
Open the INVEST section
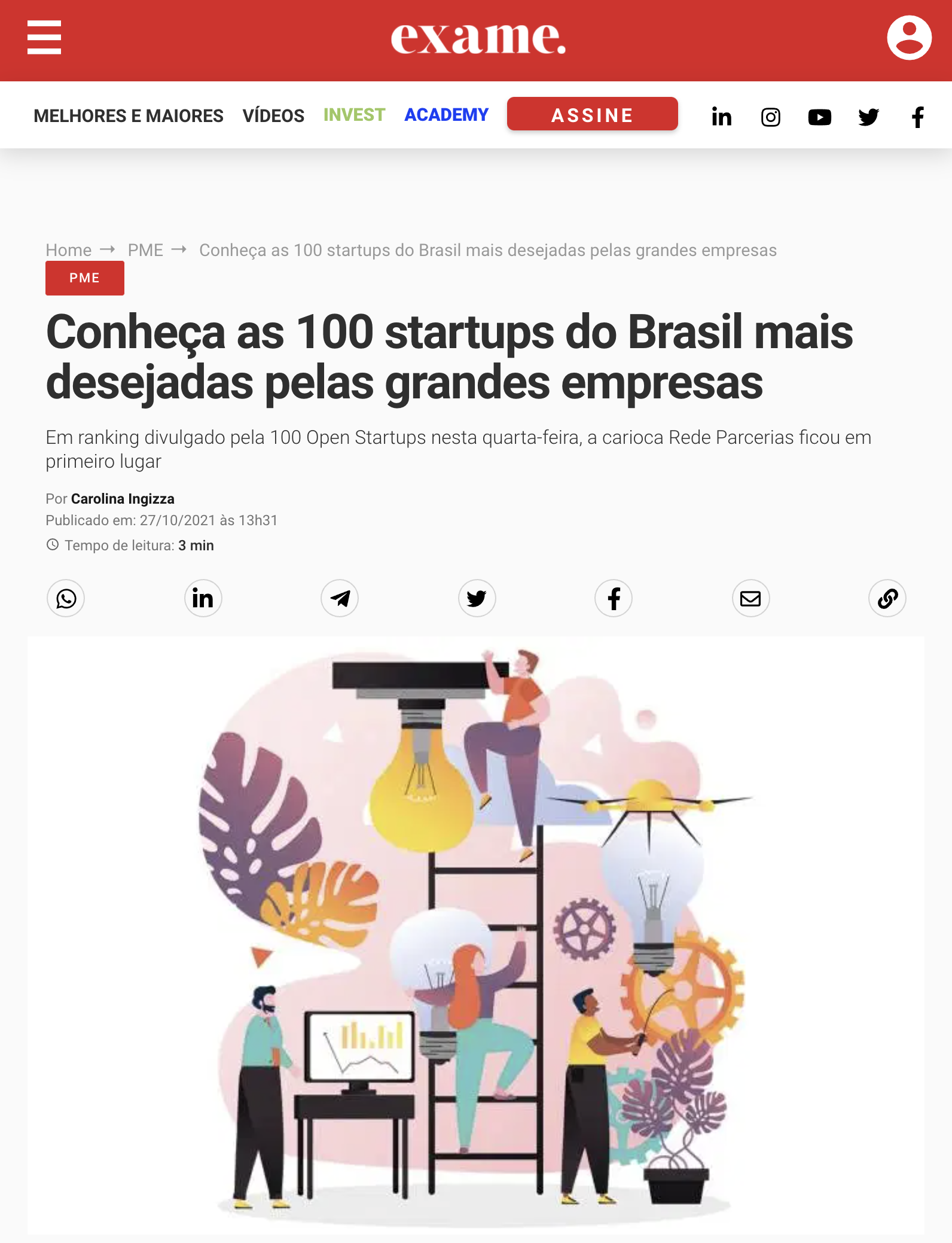(353, 114)
